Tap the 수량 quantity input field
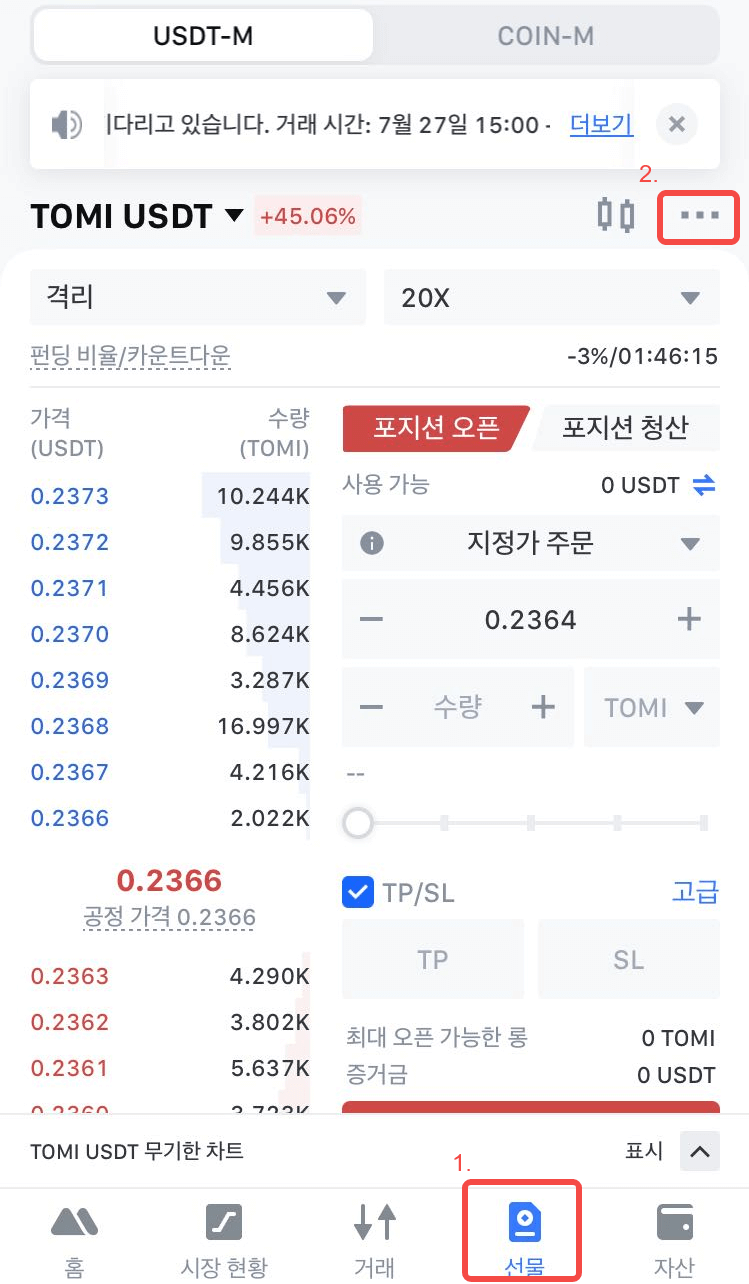This screenshot has height=1284, width=749. coord(458,708)
